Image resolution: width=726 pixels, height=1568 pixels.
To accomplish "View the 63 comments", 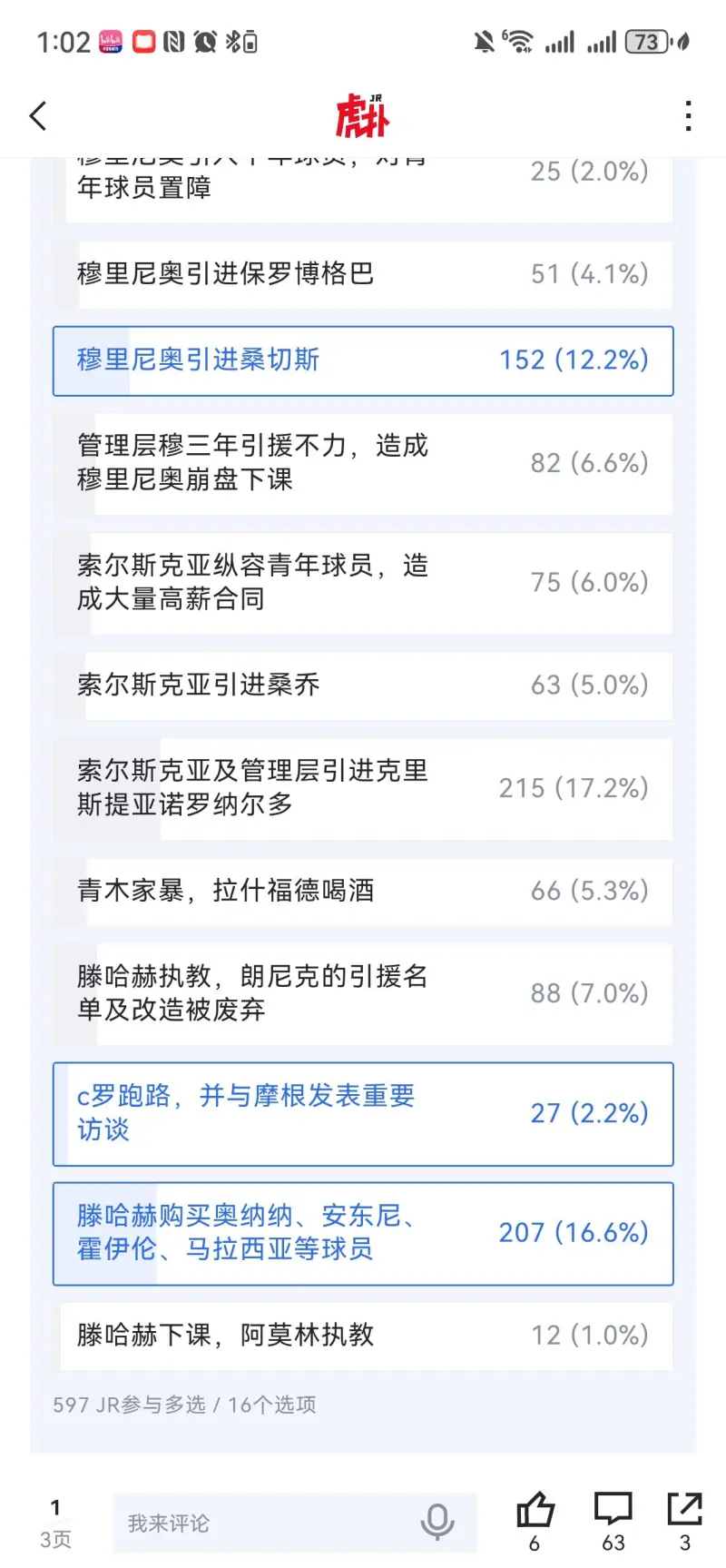I will 613,1512.
